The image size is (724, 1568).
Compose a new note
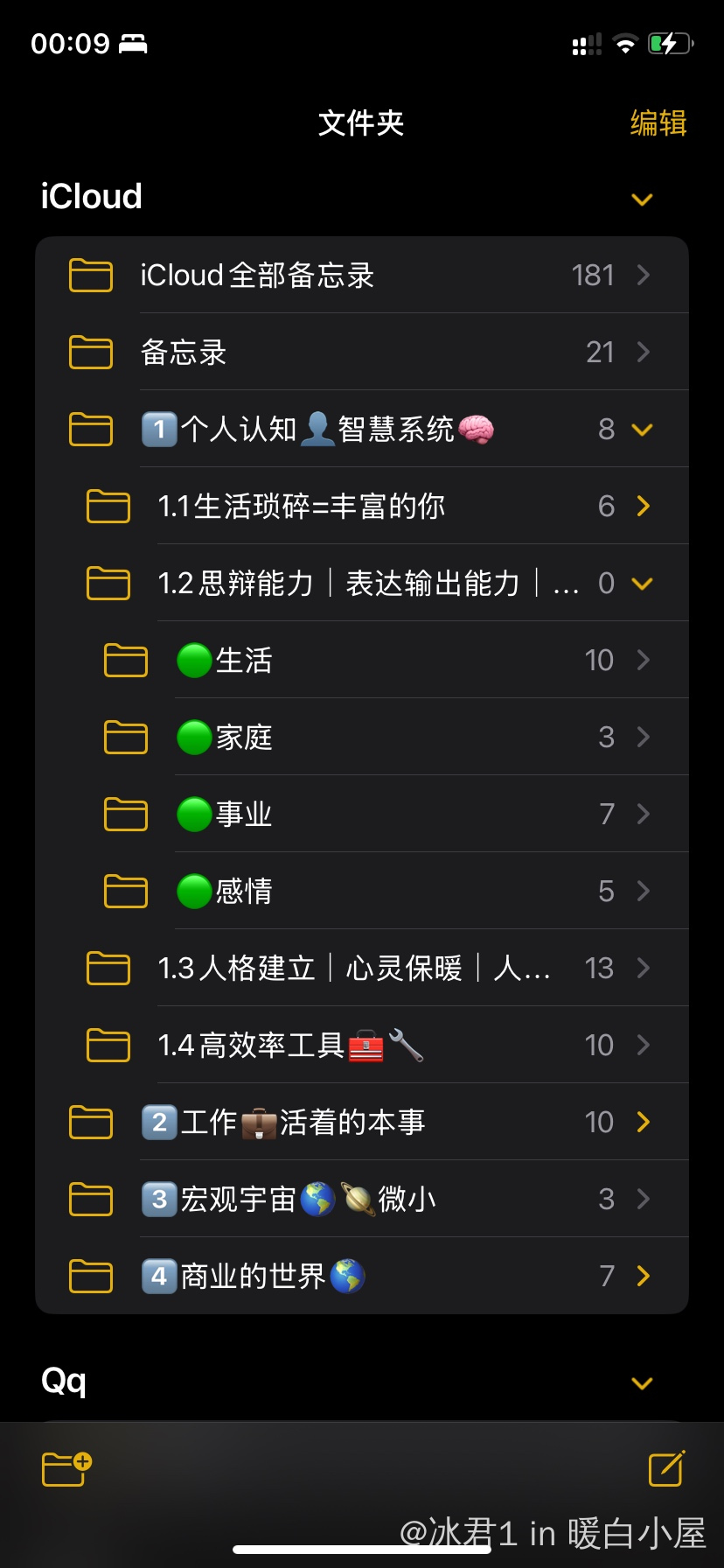(x=666, y=1468)
